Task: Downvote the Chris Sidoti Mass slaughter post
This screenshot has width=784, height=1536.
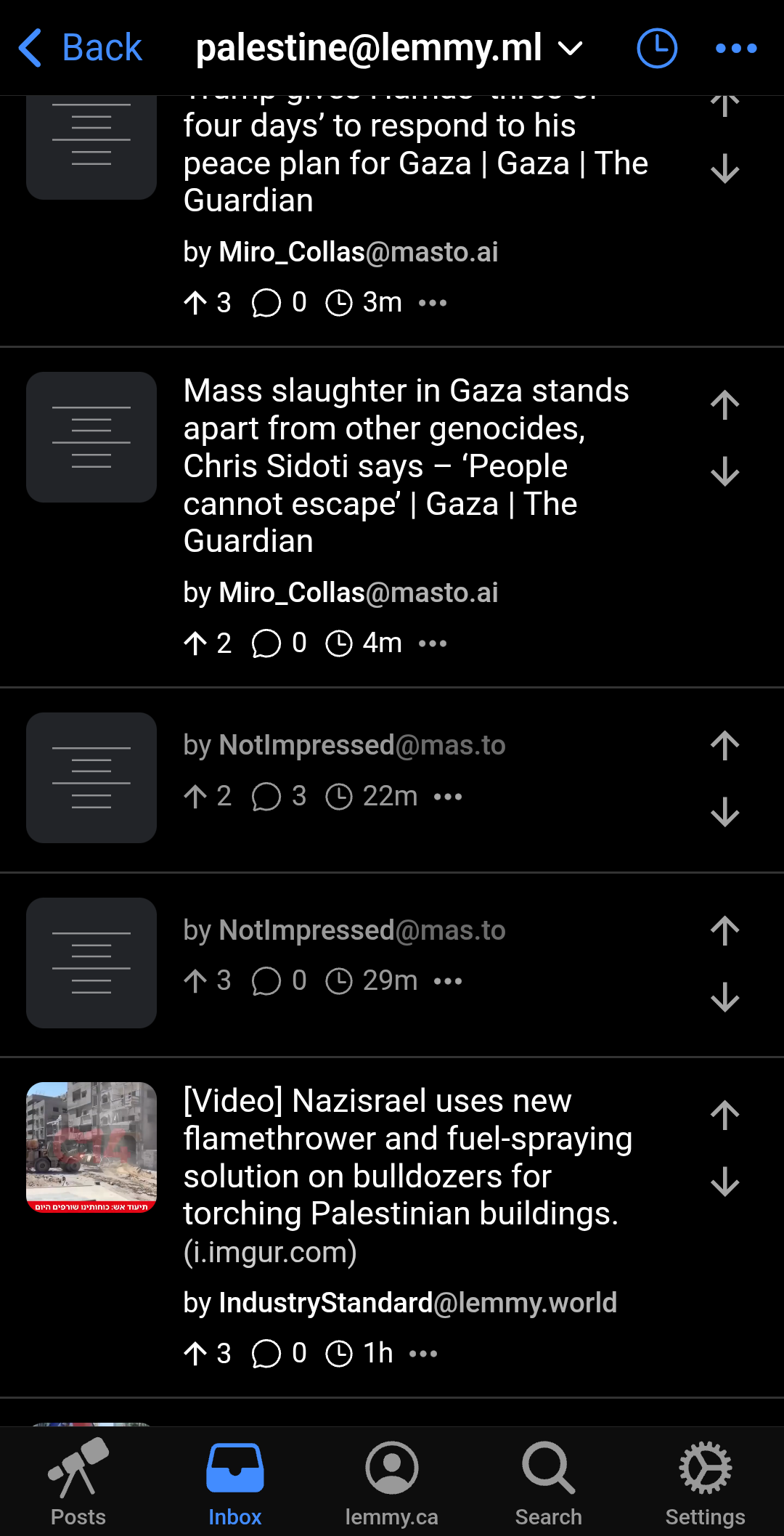Action: click(x=724, y=472)
